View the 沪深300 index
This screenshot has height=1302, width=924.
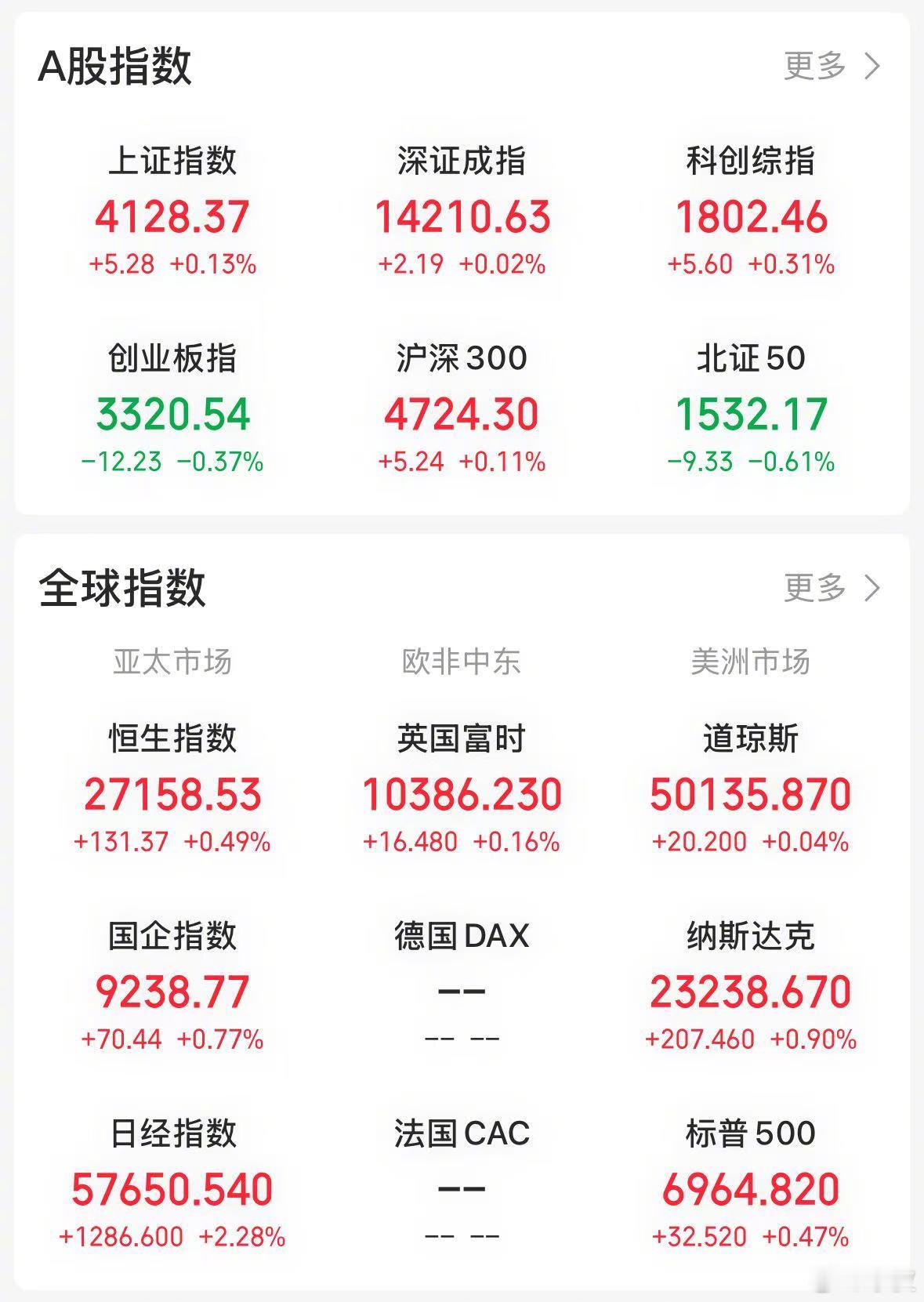pos(462,408)
